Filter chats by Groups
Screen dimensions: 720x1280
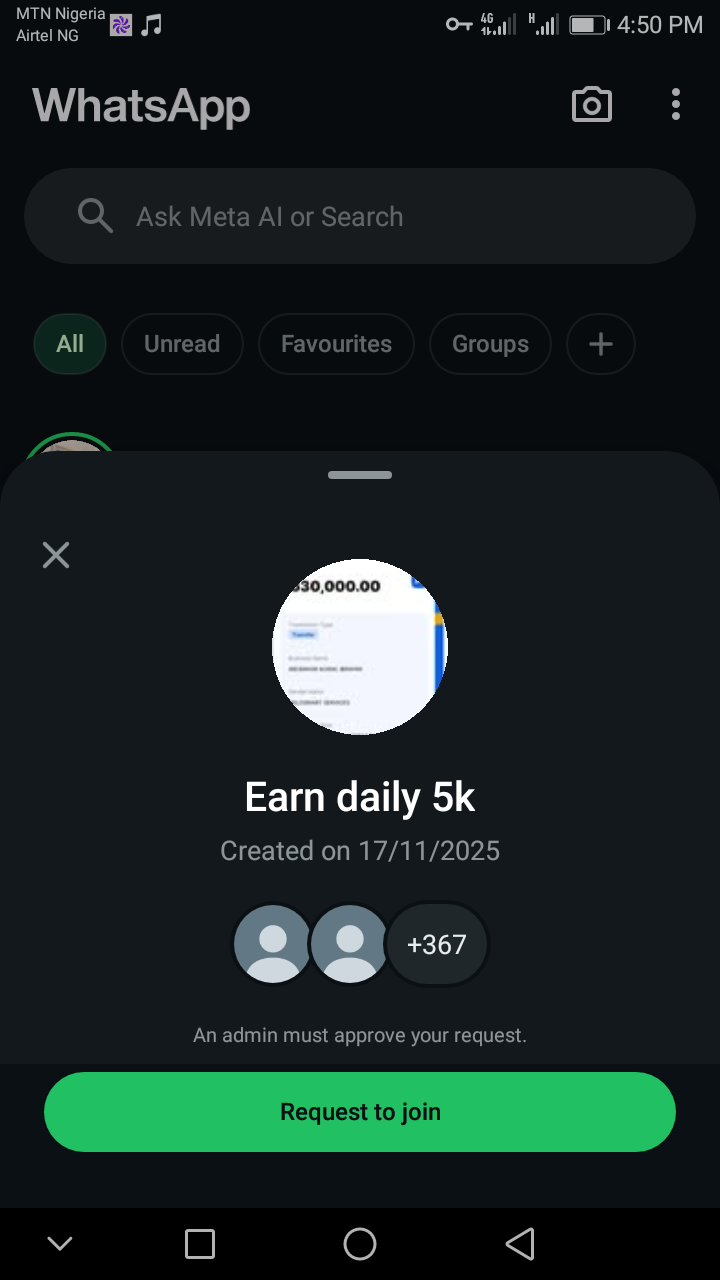click(x=490, y=344)
